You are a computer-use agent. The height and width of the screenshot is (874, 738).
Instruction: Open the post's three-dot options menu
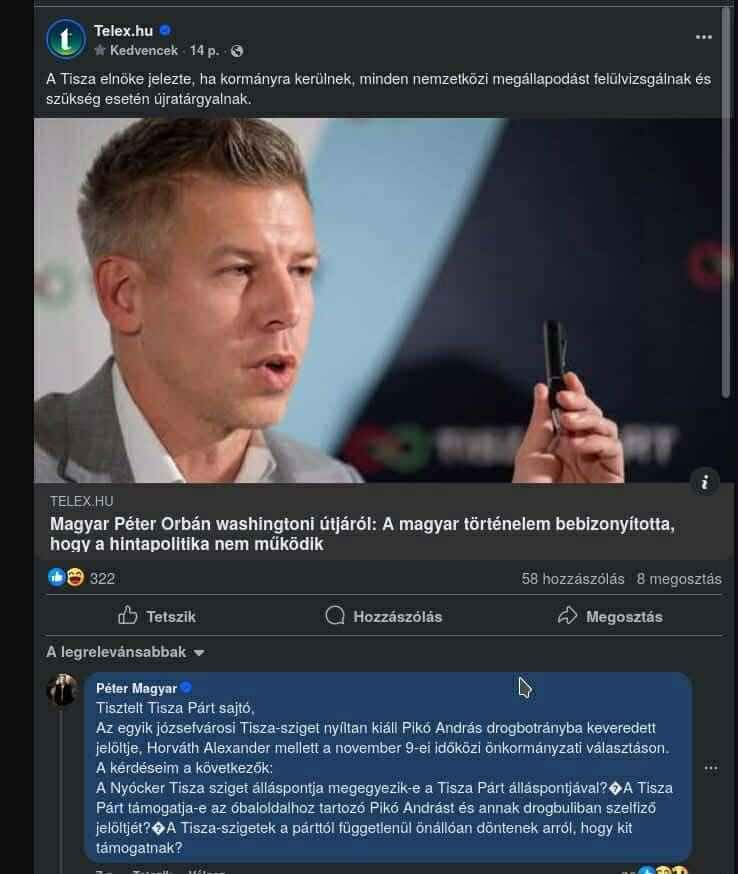coord(704,37)
